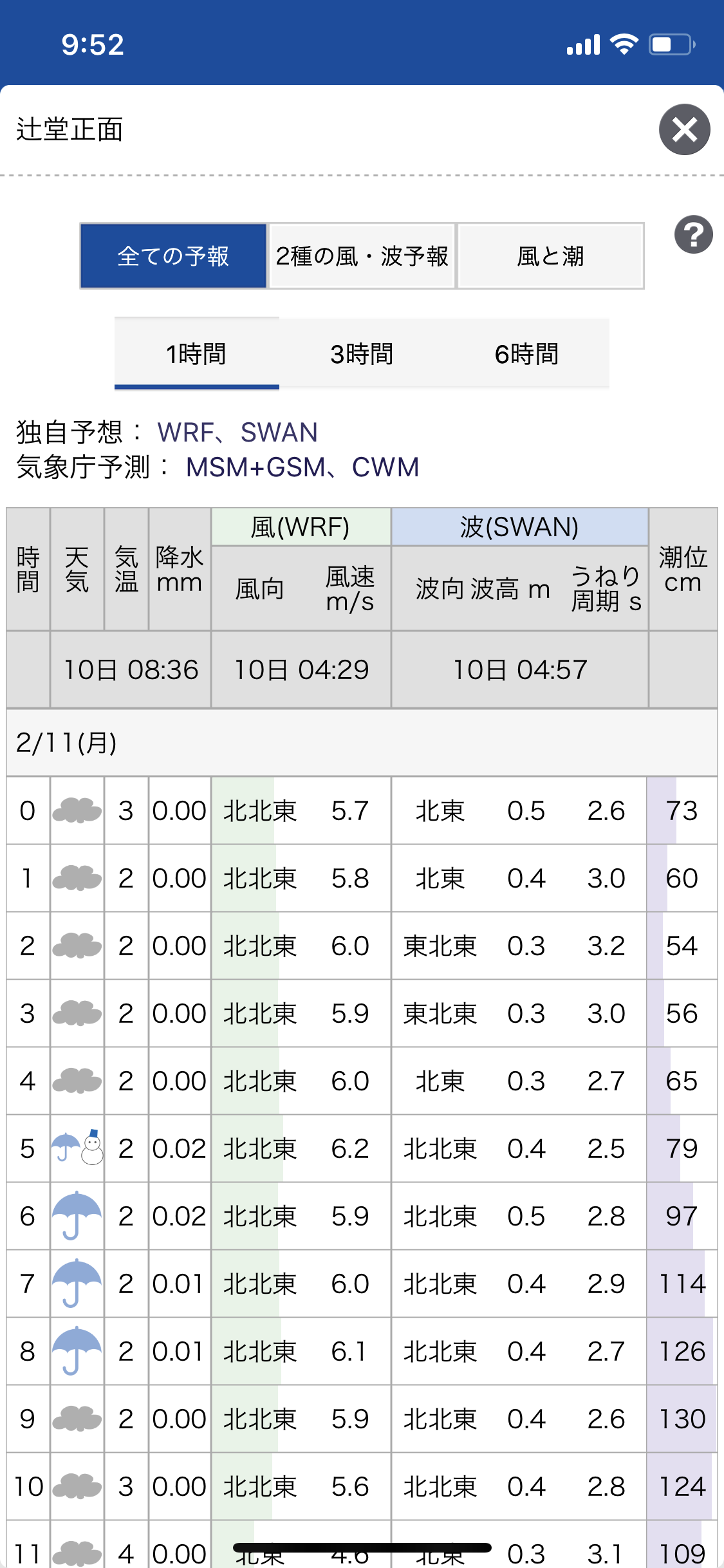Viewport: 724px width, 1568px height.
Task: Switch to 2種の風・波予報 tab
Action: click(362, 256)
